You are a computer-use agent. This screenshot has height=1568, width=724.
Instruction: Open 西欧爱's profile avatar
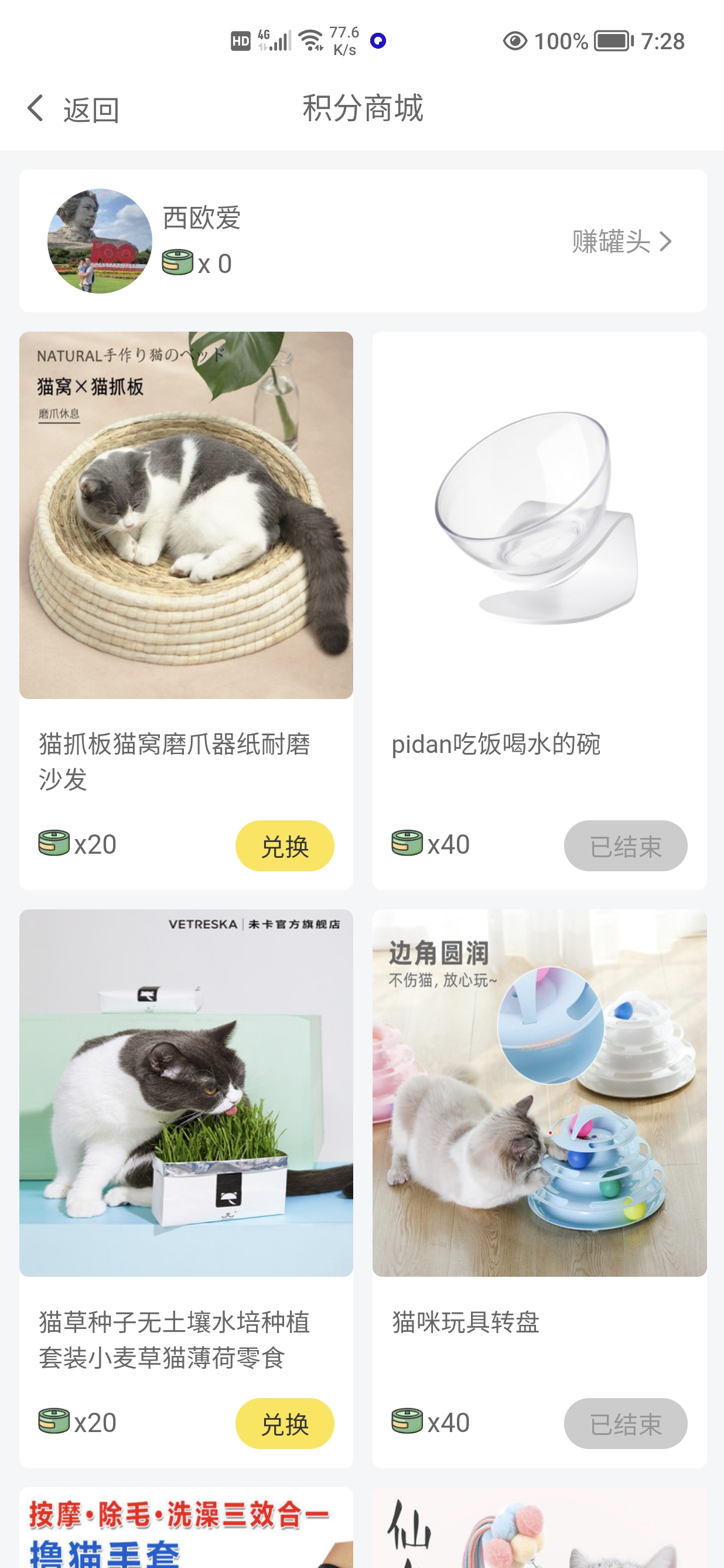pos(100,241)
